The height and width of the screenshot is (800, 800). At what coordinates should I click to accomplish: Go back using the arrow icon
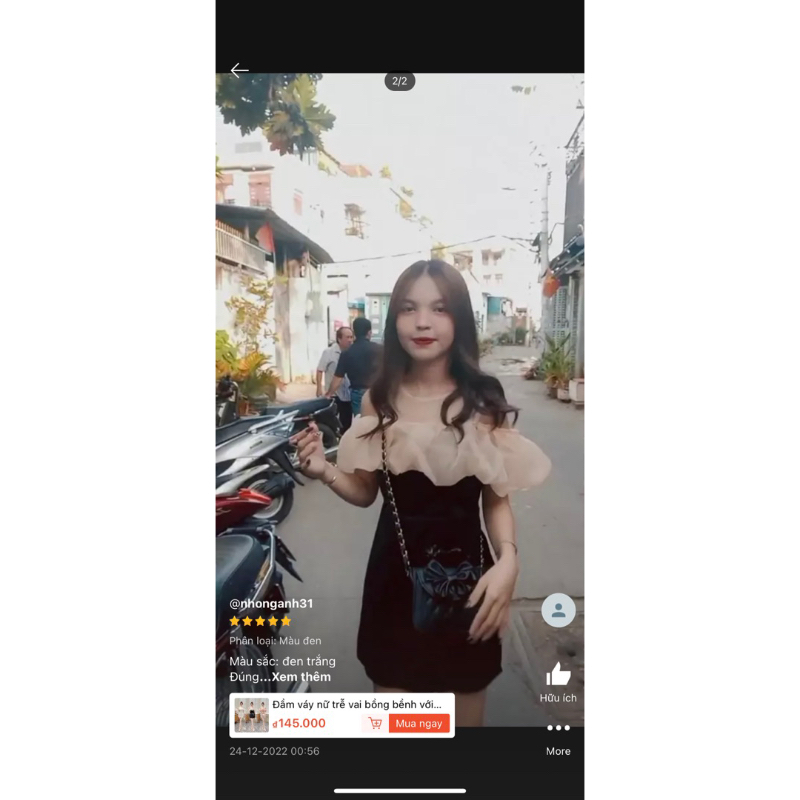pyautogui.click(x=239, y=70)
